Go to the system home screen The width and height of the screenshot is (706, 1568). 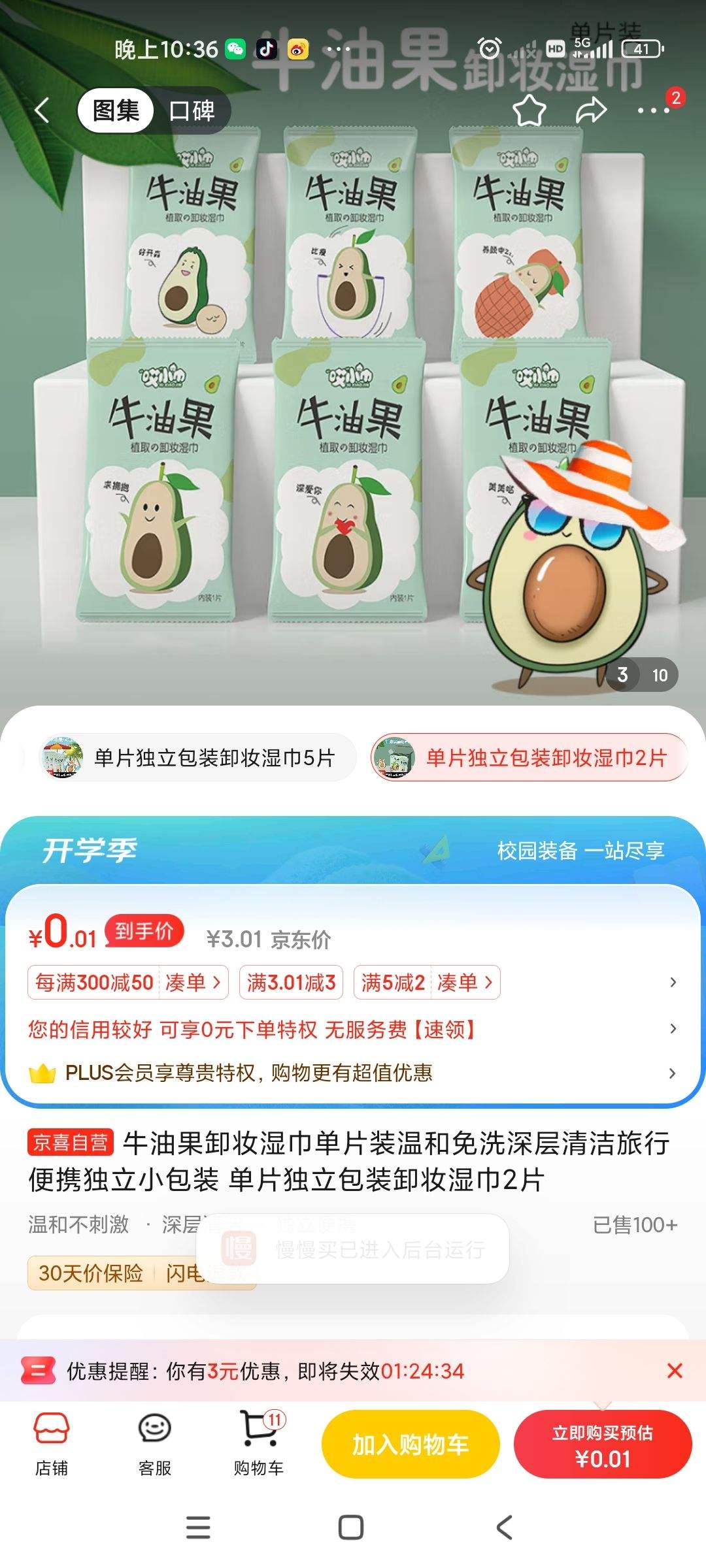[351, 1527]
